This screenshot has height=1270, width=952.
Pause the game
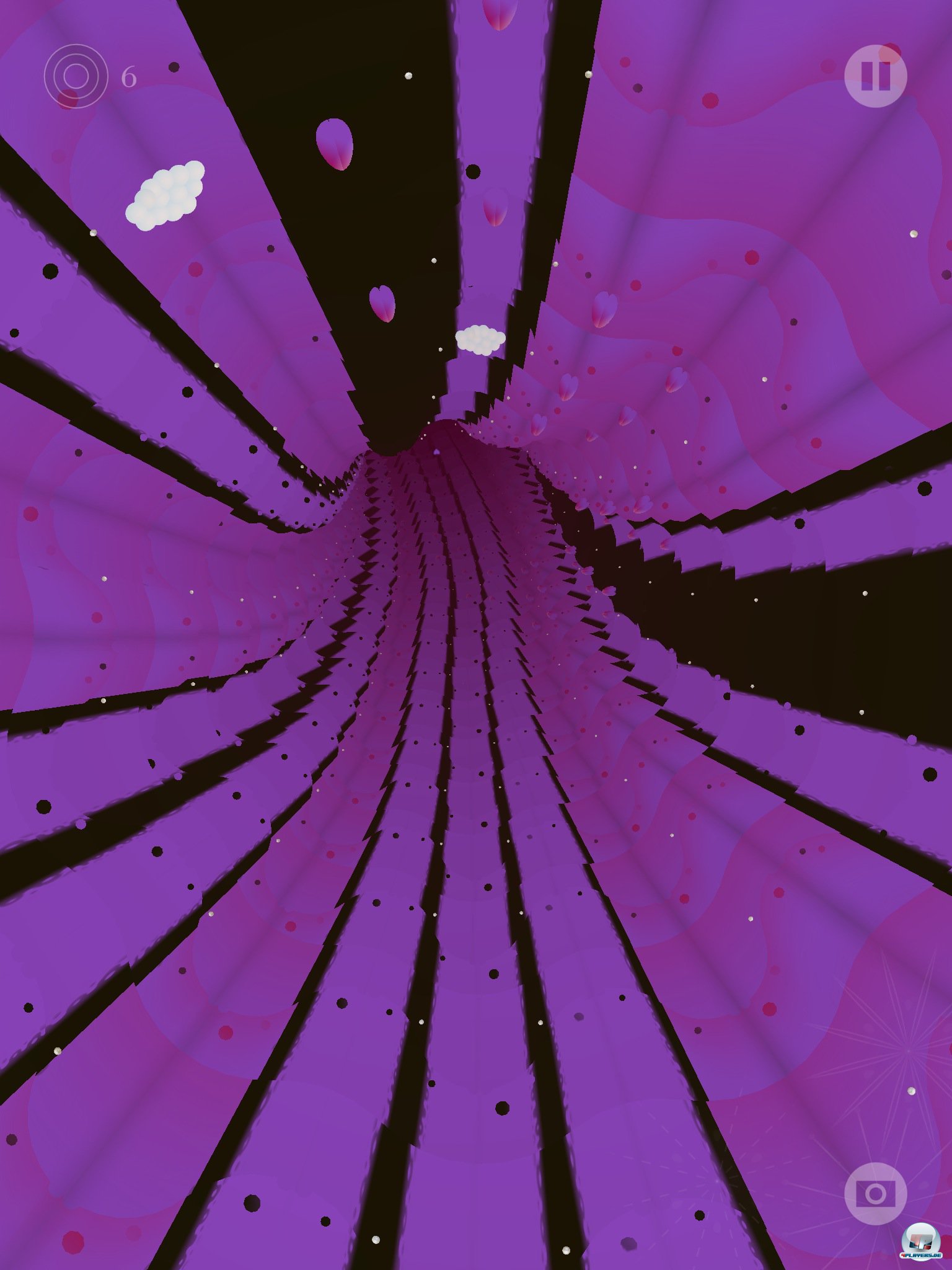[x=875, y=76]
